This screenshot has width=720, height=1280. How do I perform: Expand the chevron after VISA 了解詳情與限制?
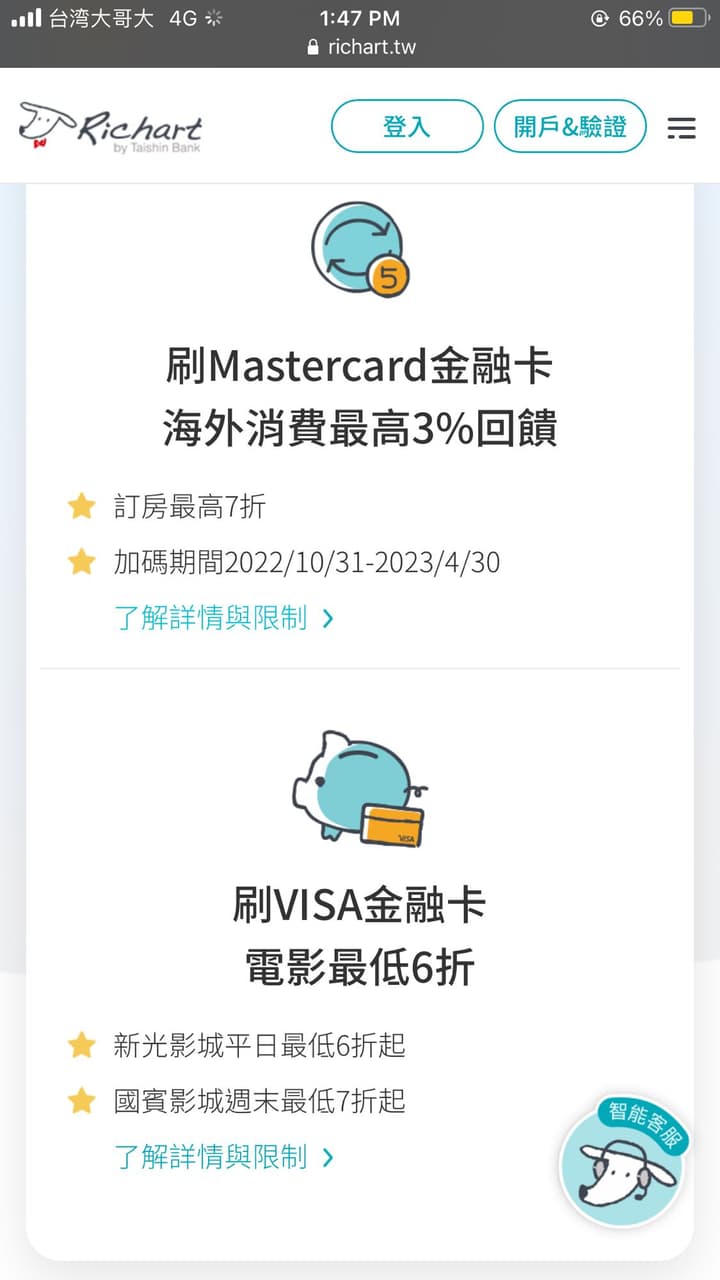[x=325, y=1157]
